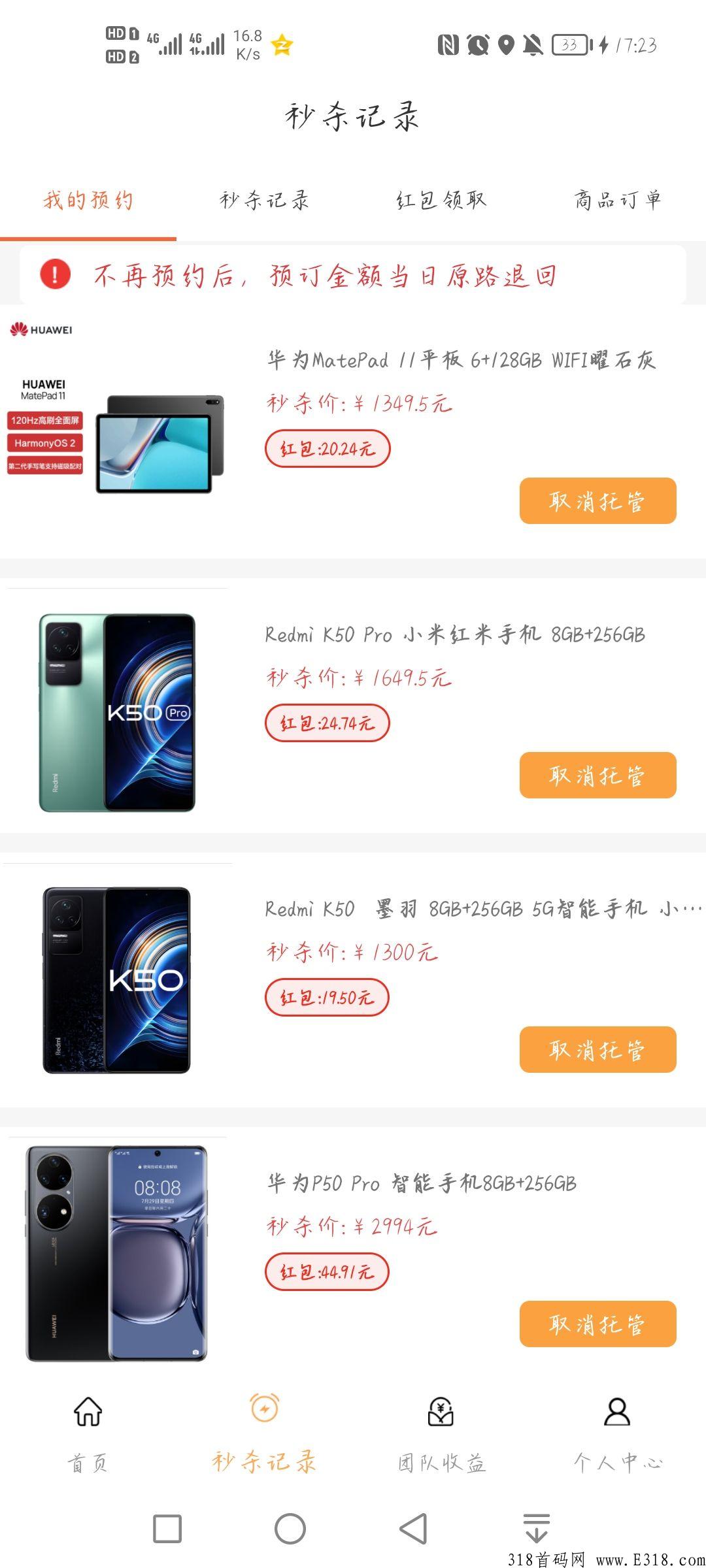Tap the system back triangle button

[x=413, y=1529]
